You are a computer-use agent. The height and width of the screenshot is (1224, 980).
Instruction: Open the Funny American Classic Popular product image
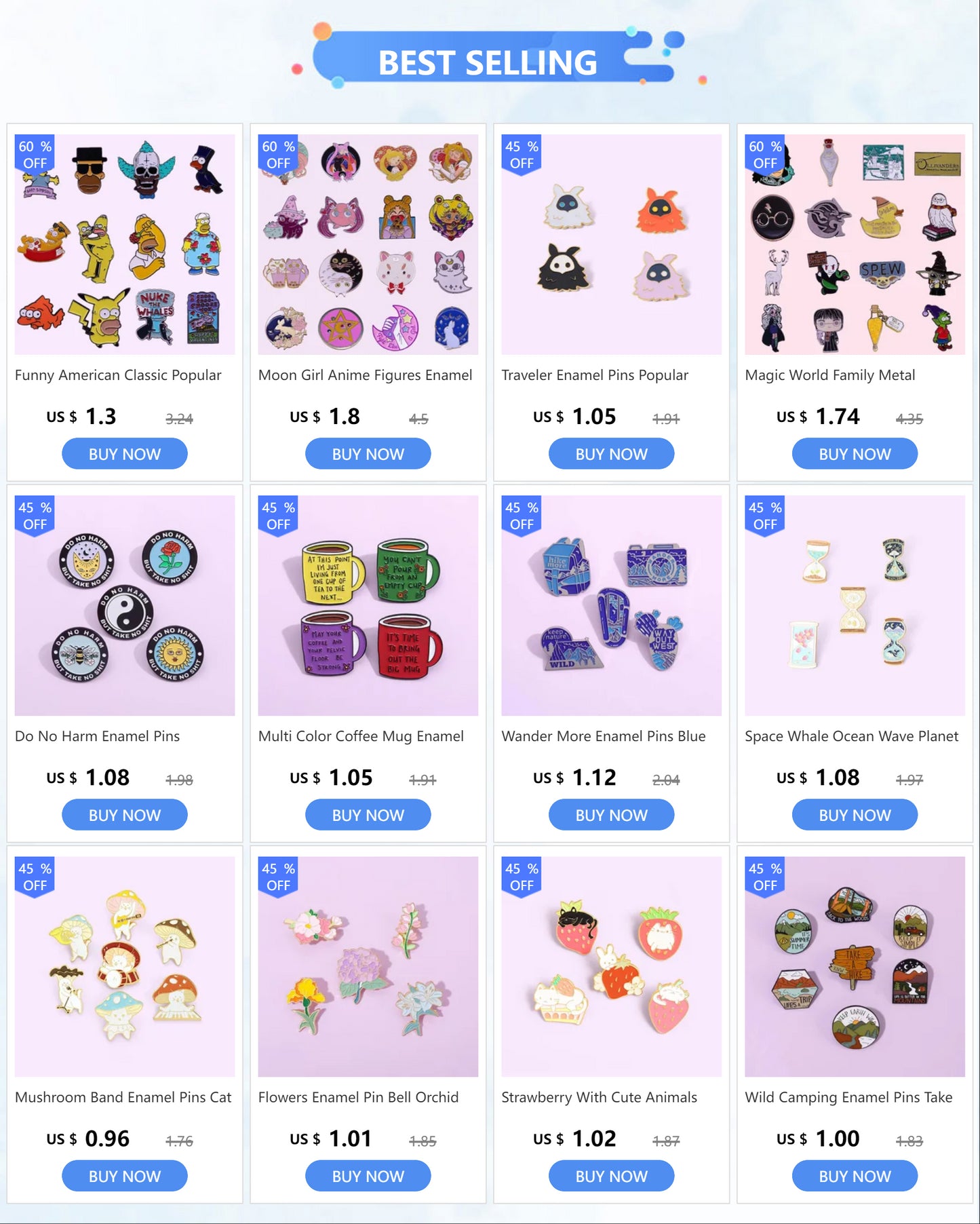tap(125, 244)
